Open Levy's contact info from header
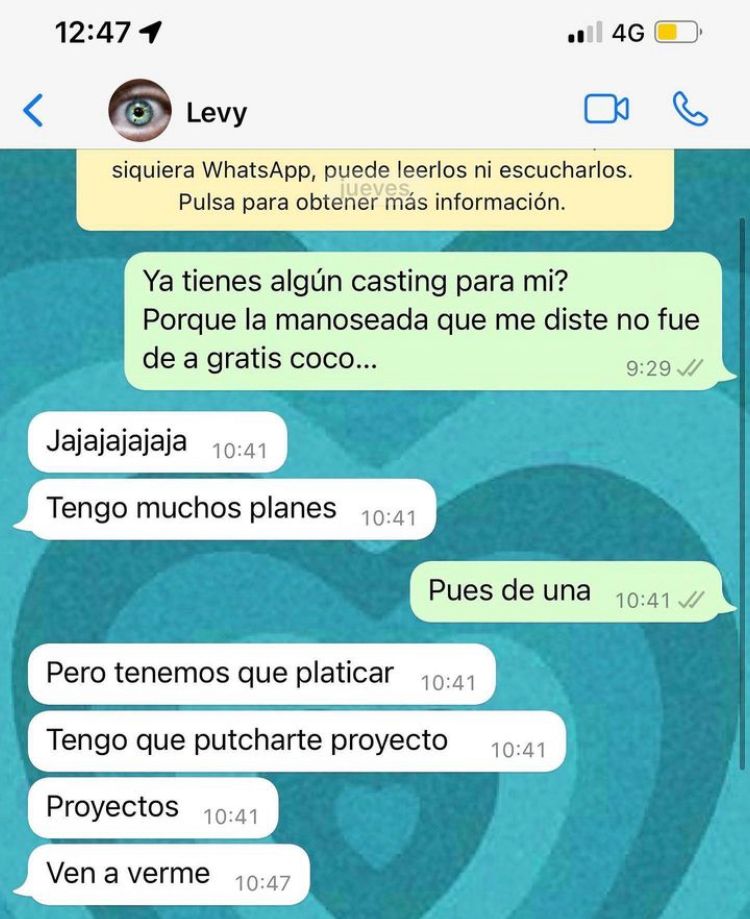This screenshot has height=919, width=750. pos(216,111)
